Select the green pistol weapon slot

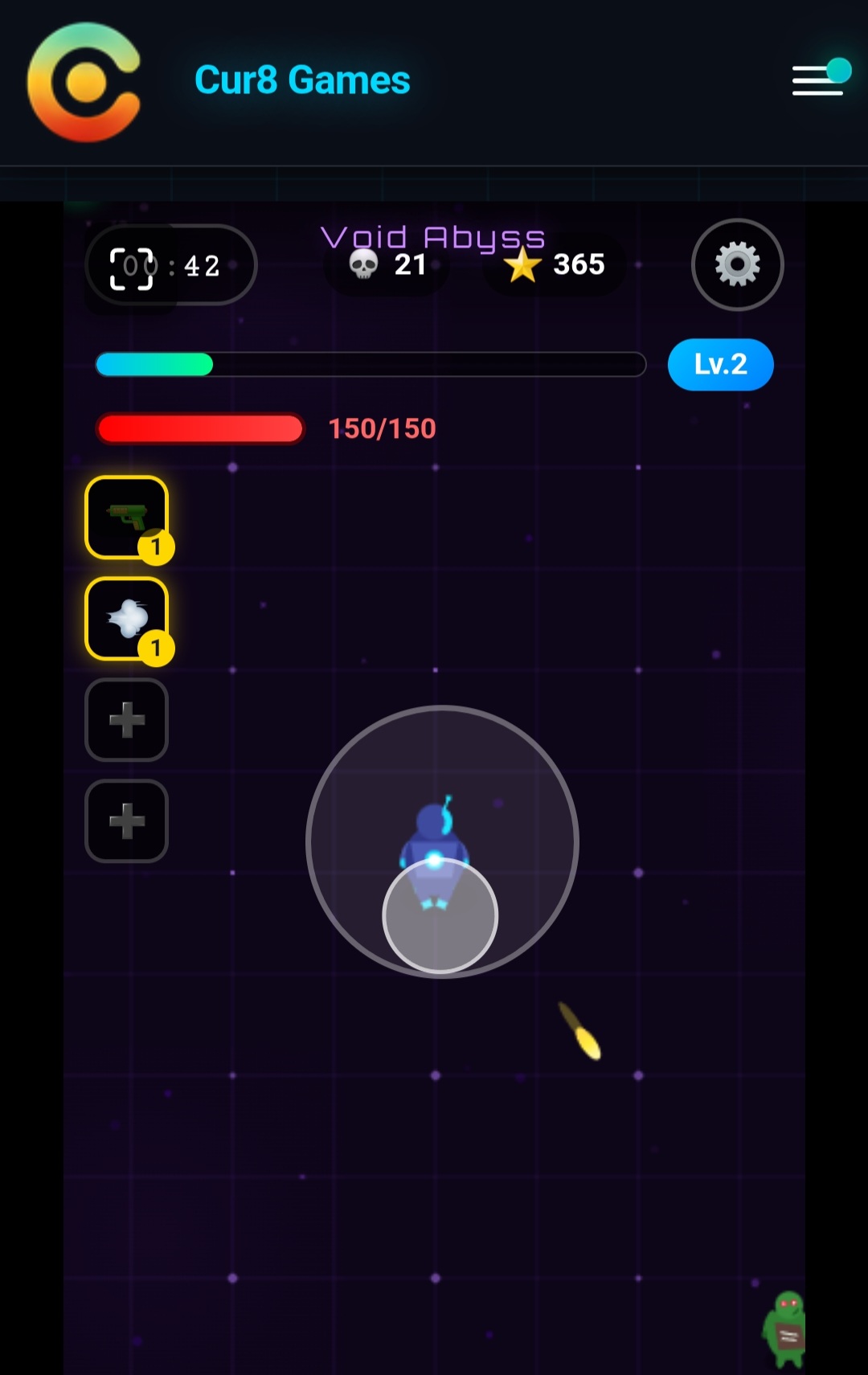pos(127,518)
